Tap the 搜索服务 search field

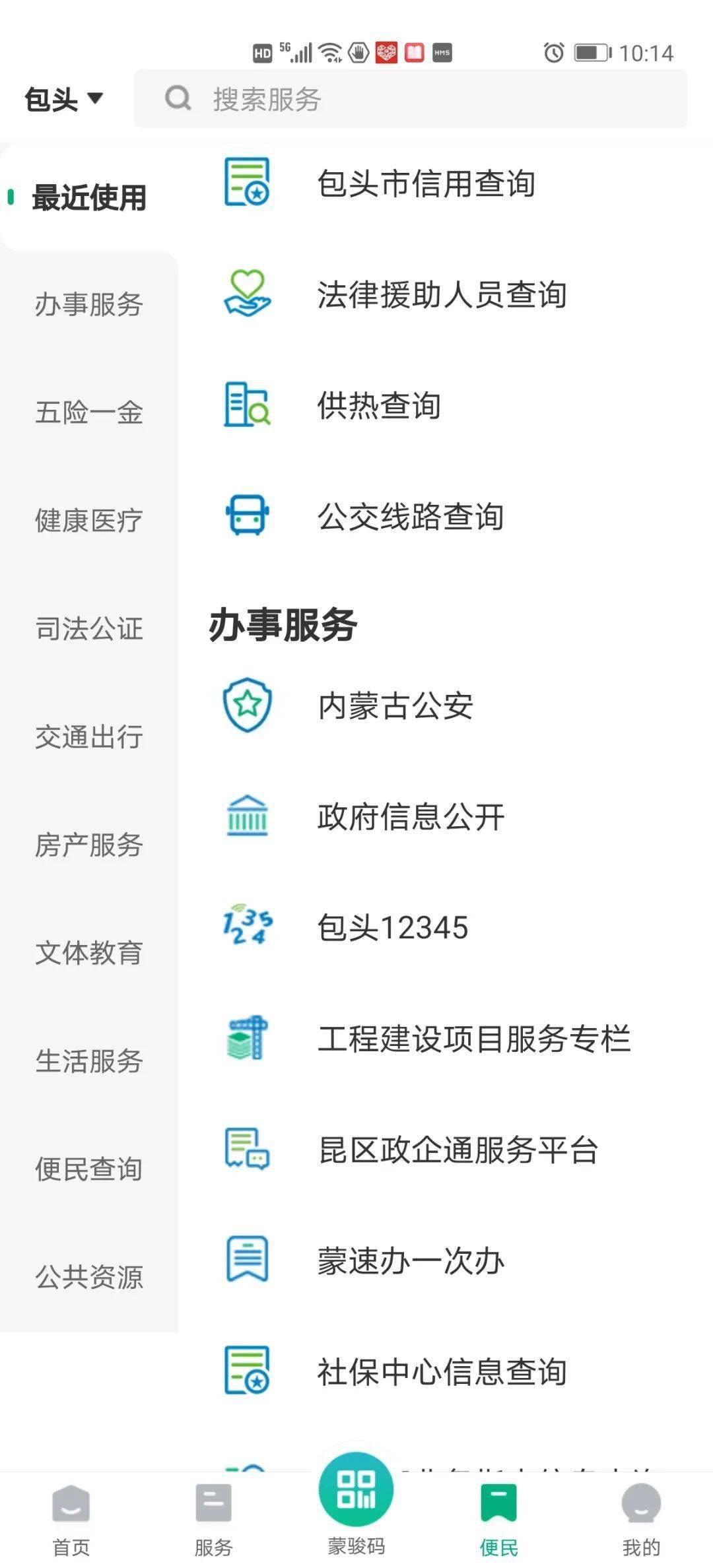(x=409, y=99)
